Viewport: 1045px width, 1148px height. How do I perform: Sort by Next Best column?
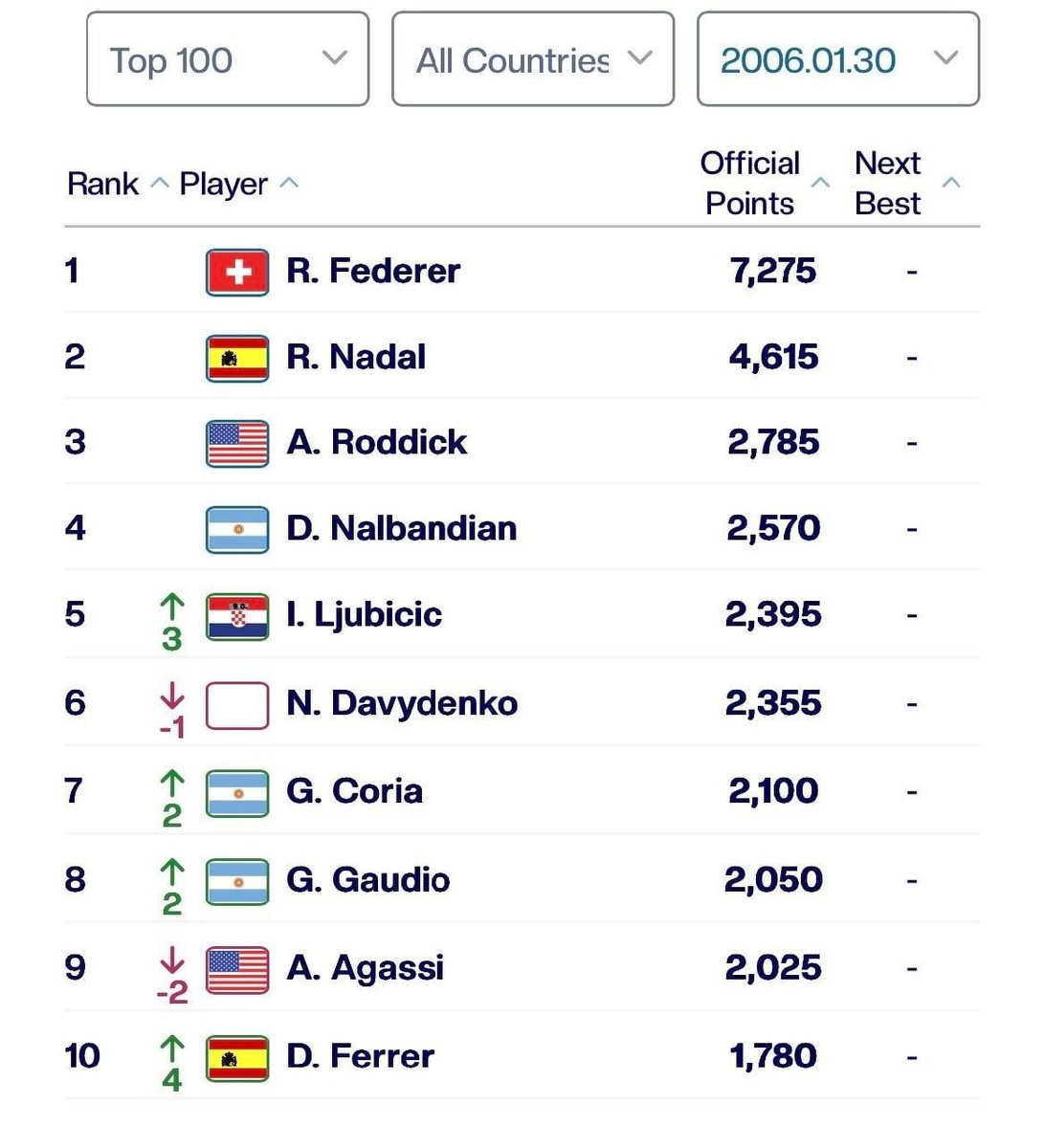click(904, 184)
